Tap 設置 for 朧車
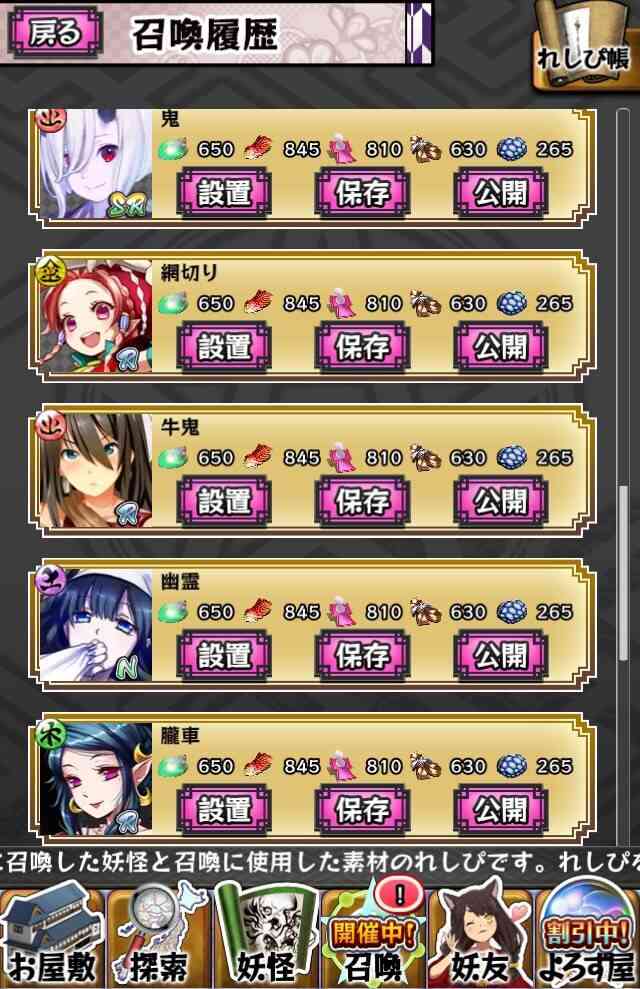 pos(223,808)
